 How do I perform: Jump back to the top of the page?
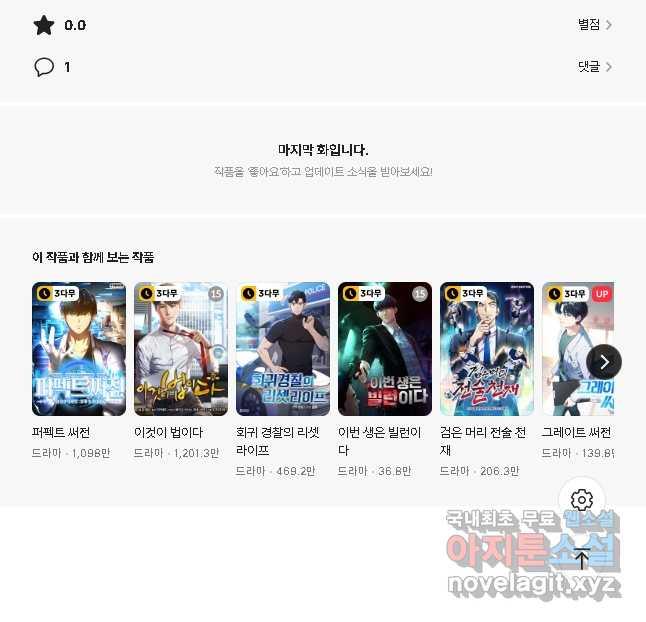point(582,560)
